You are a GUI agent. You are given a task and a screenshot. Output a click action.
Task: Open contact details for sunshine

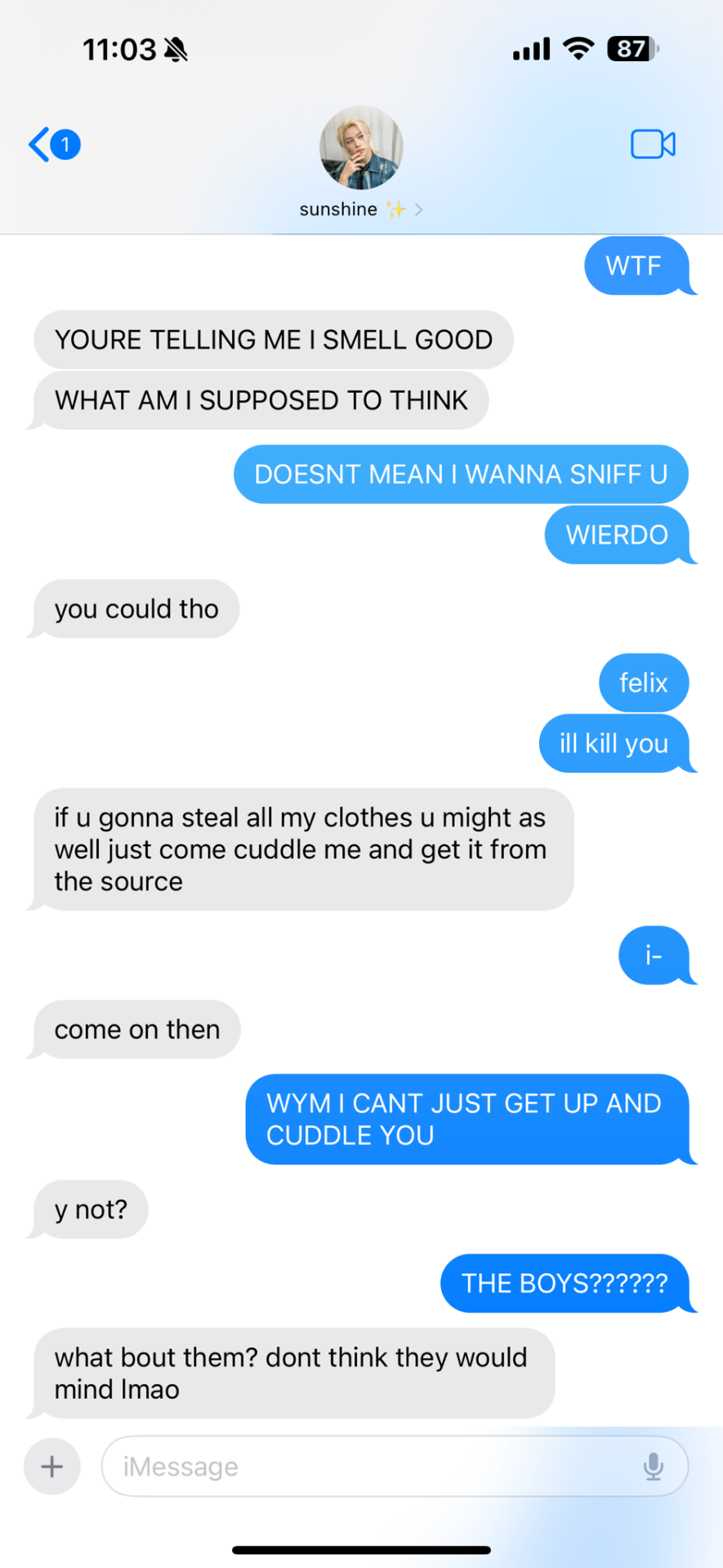(x=360, y=163)
